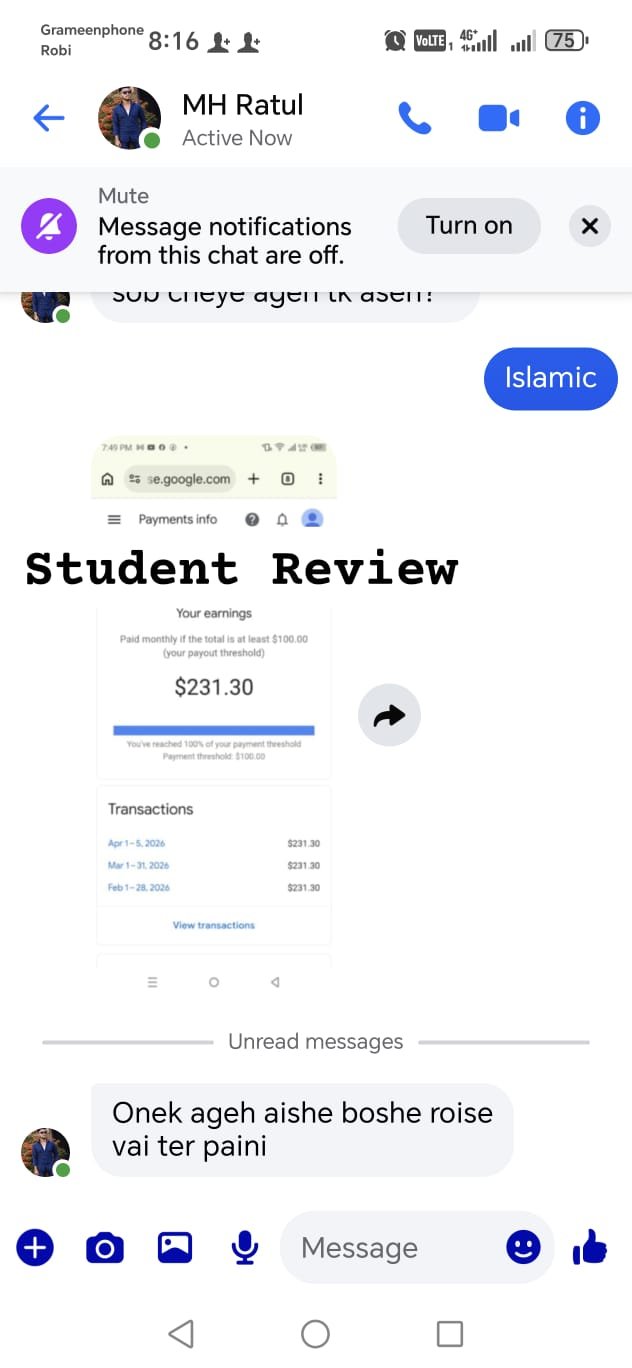Turn on message notifications
This screenshot has width=632, height=1368.
469,226
